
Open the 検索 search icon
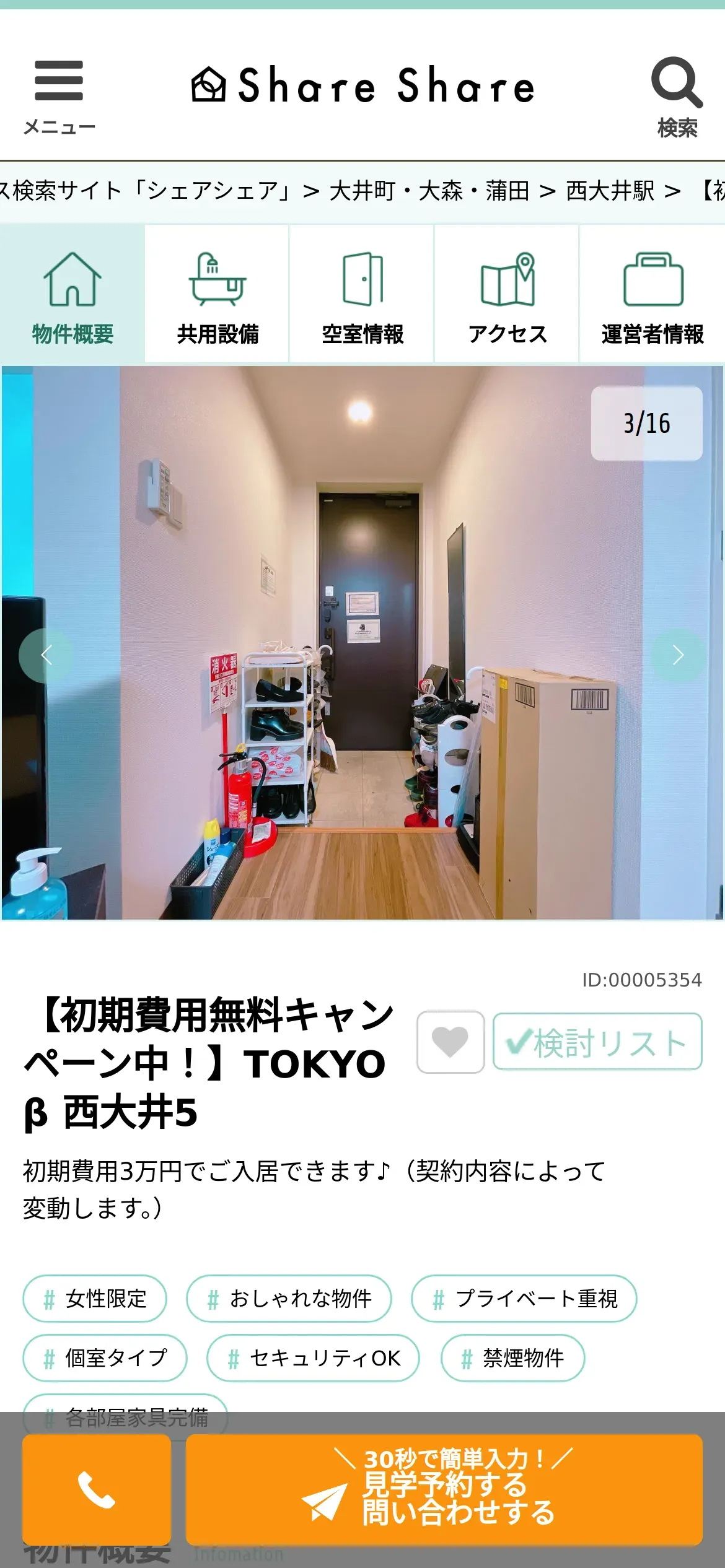click(677, 97)
